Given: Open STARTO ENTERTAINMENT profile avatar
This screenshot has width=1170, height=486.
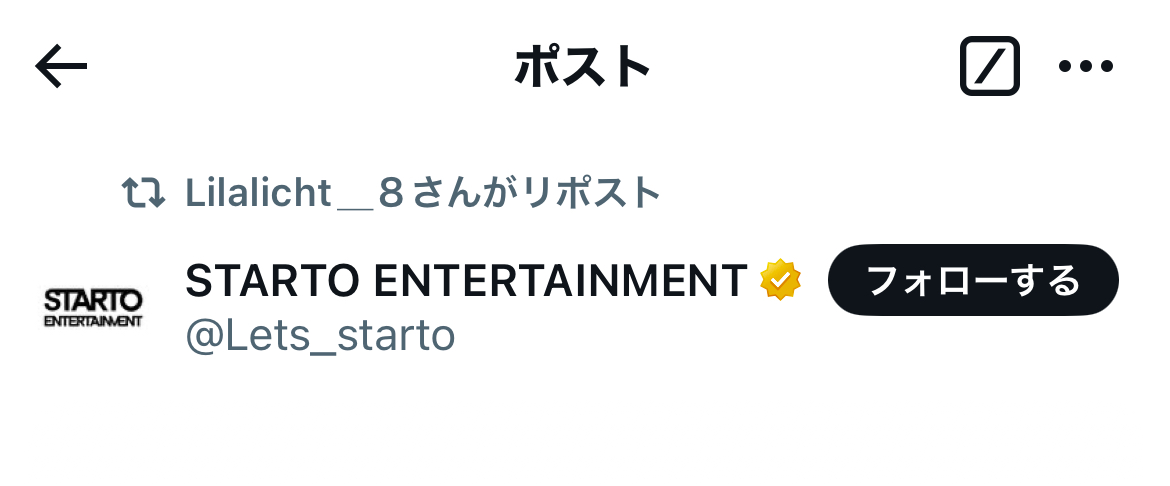Looking at the screenshot, I should (x=94, y=307).
